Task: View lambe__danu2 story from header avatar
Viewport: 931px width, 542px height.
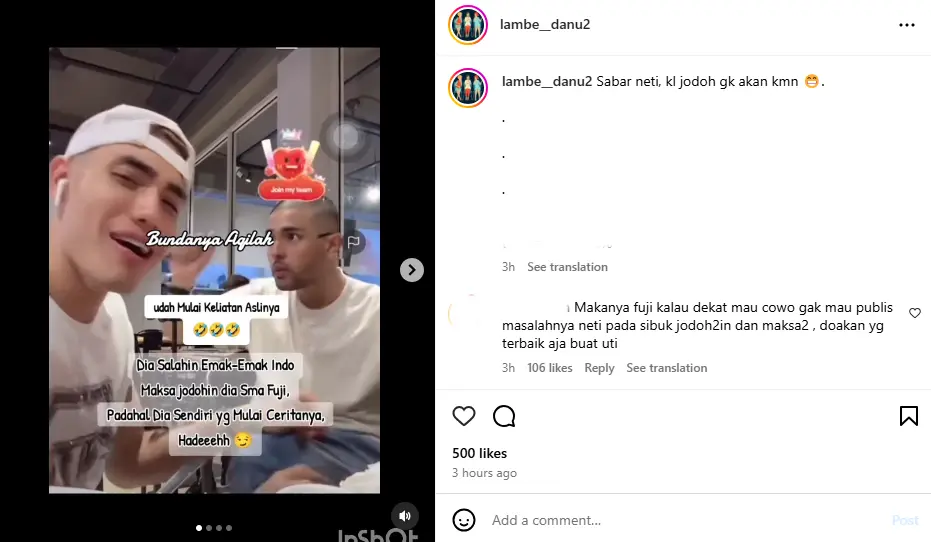Action: click(x=467, y=25)
